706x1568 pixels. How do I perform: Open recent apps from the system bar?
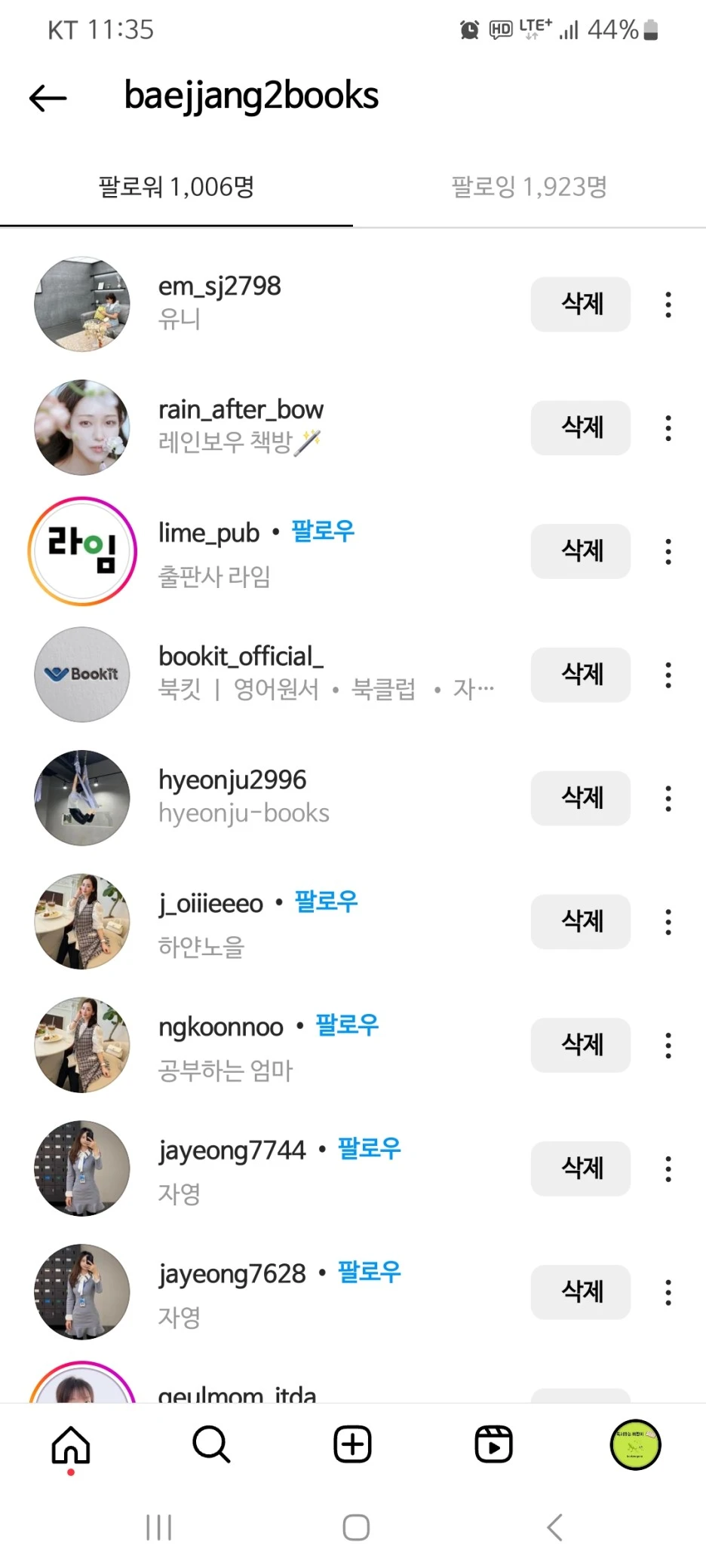(x=159, y=1528)
